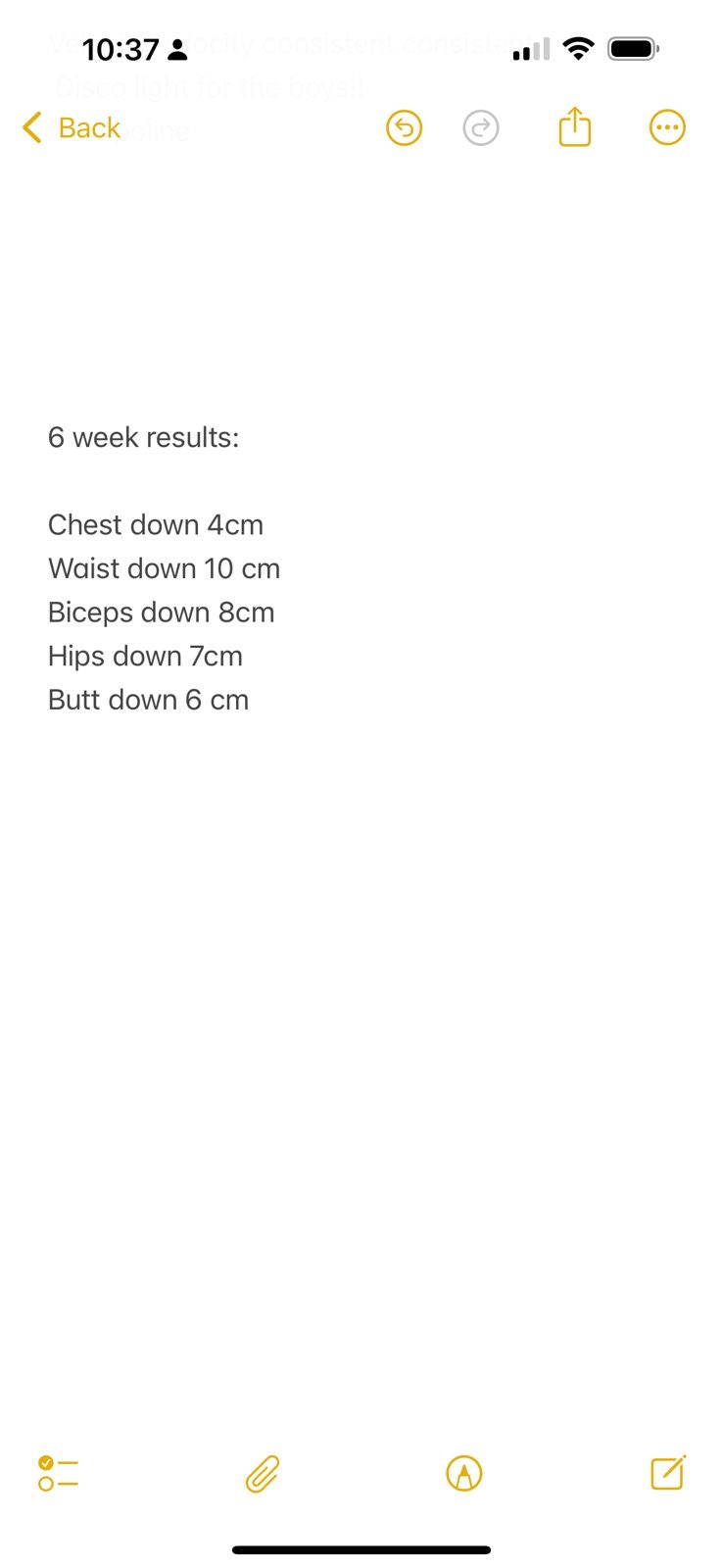The width and height of the screenshot is (723, 1568).
Task: Compose a new note
Action: coord(668,1472)
